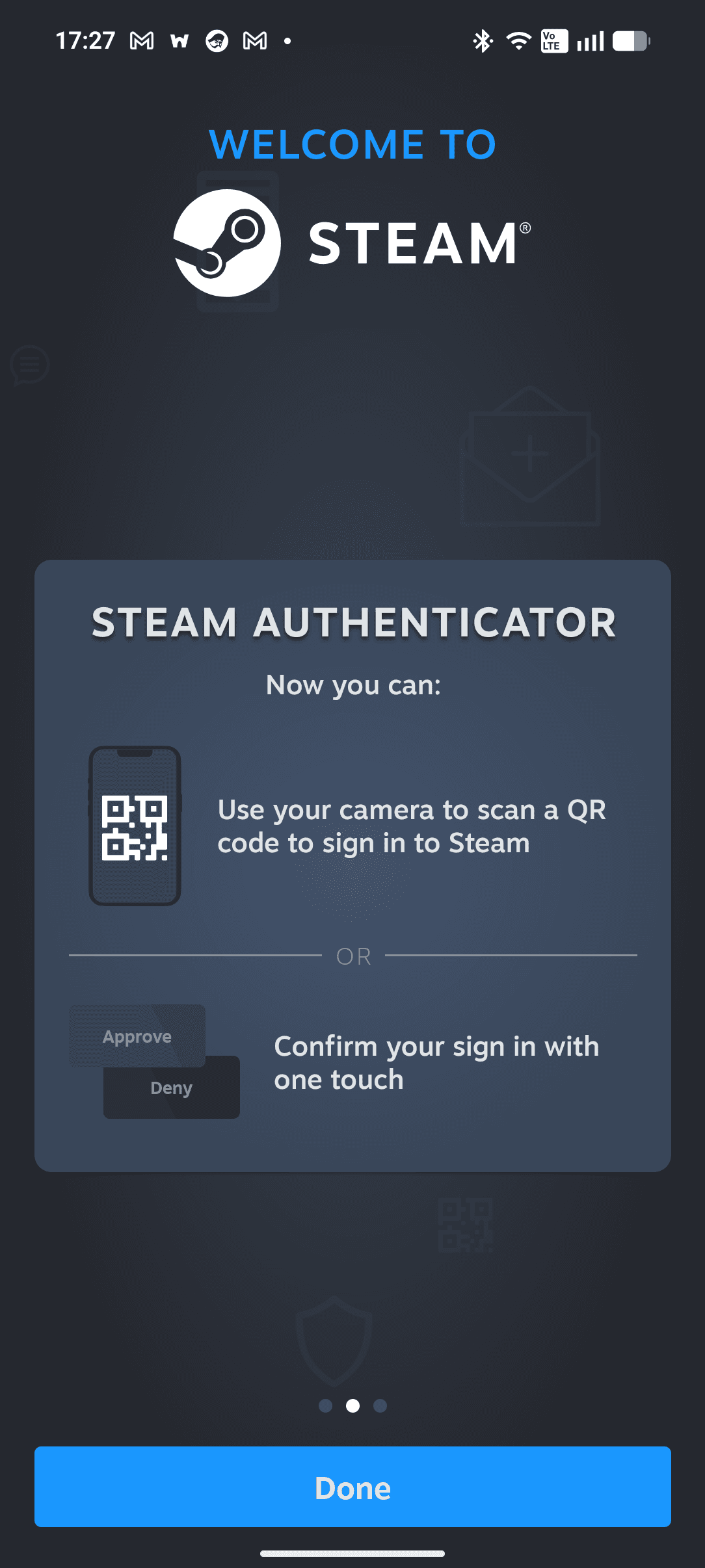
Task: Tap the battery indicator icon
Action: coord(630,40)
